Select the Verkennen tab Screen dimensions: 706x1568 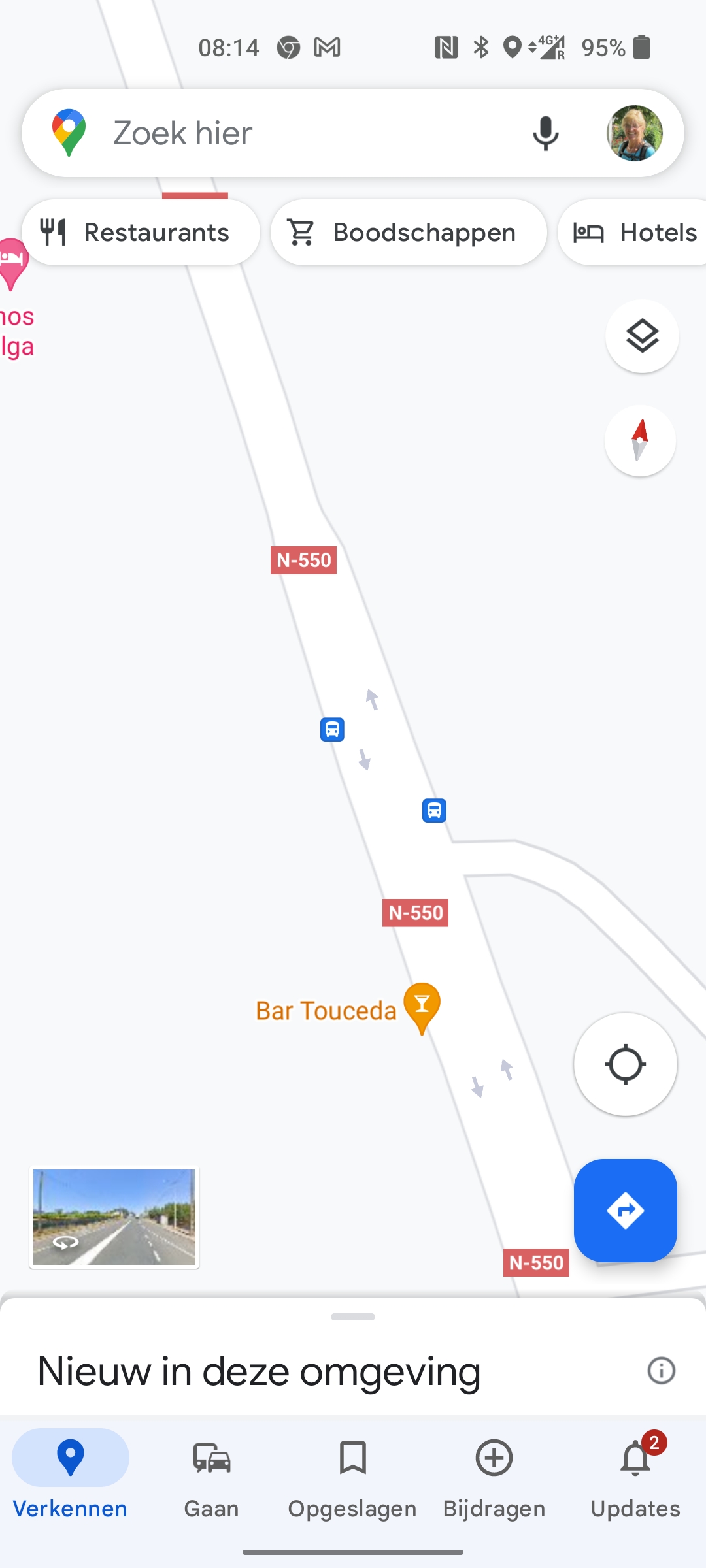(x=71, y=1480)
